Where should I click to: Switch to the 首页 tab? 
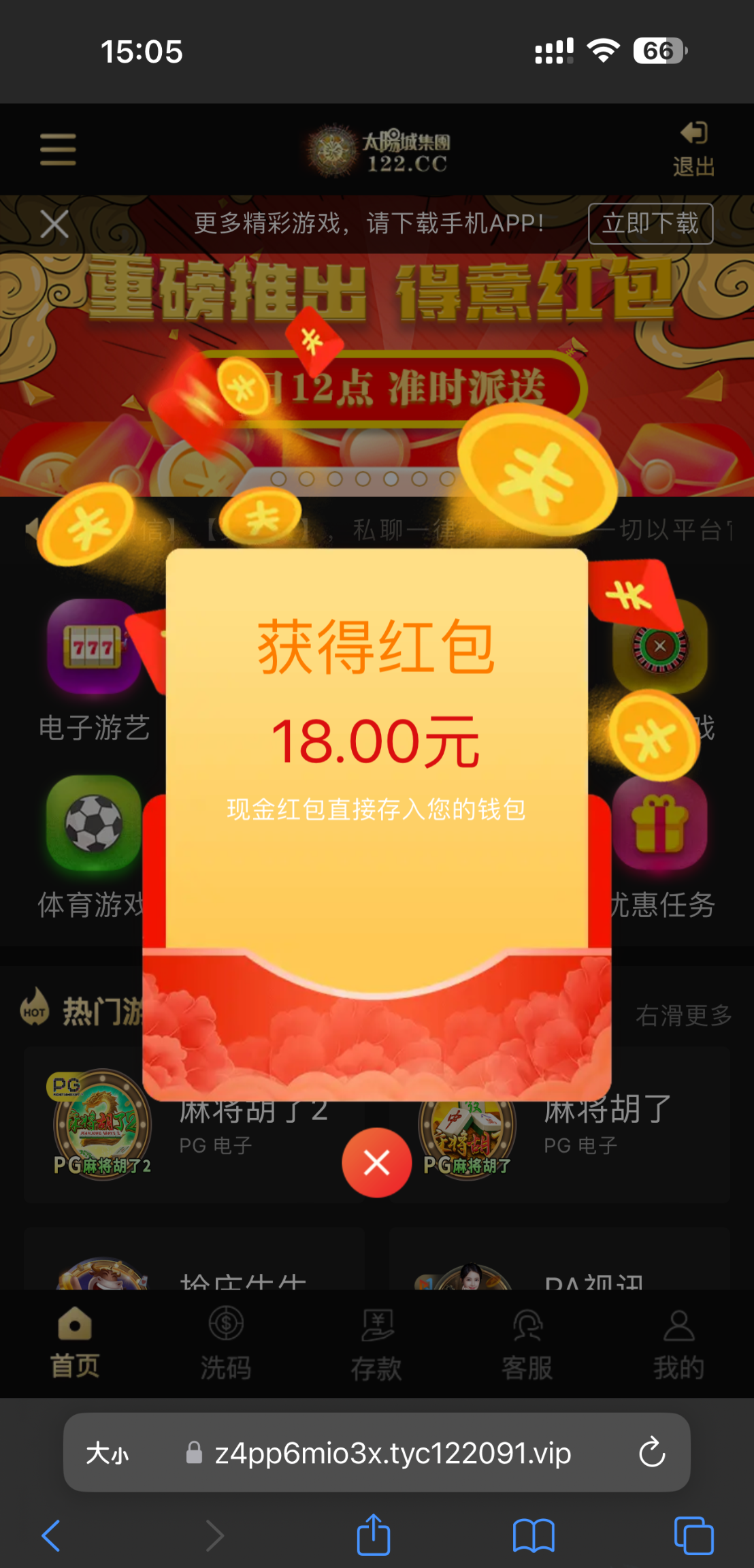[x=75, y=1343]
